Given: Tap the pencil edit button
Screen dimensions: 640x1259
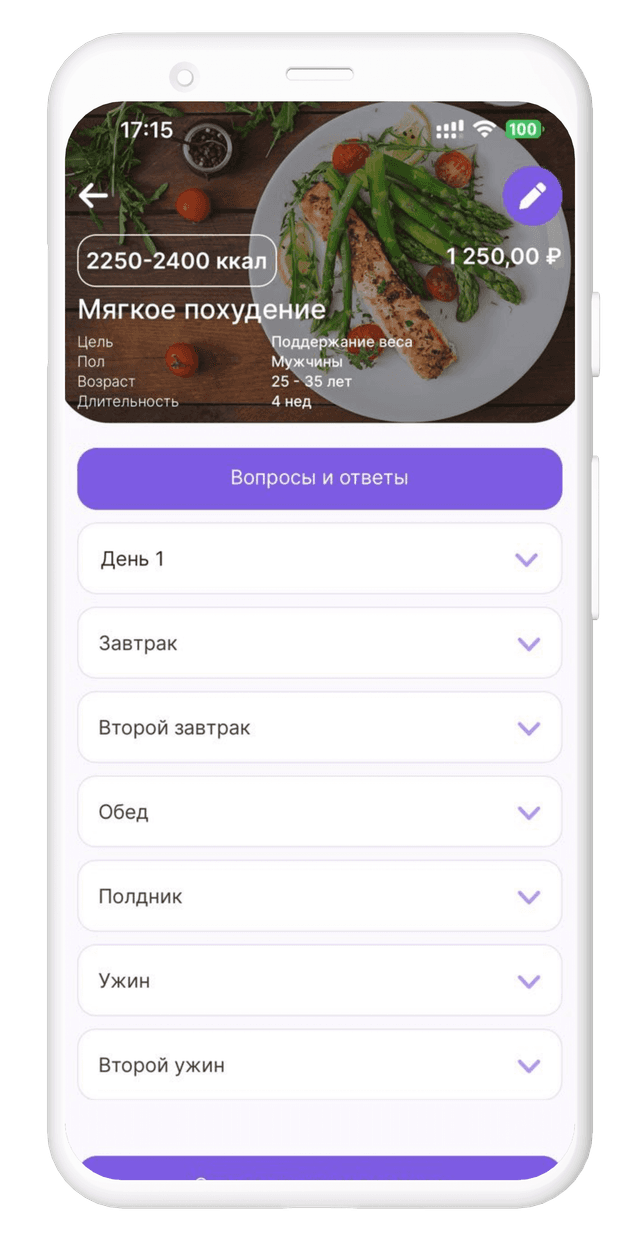Looking at the screenshot, I should pyautogui.click(x=532, y=196).
